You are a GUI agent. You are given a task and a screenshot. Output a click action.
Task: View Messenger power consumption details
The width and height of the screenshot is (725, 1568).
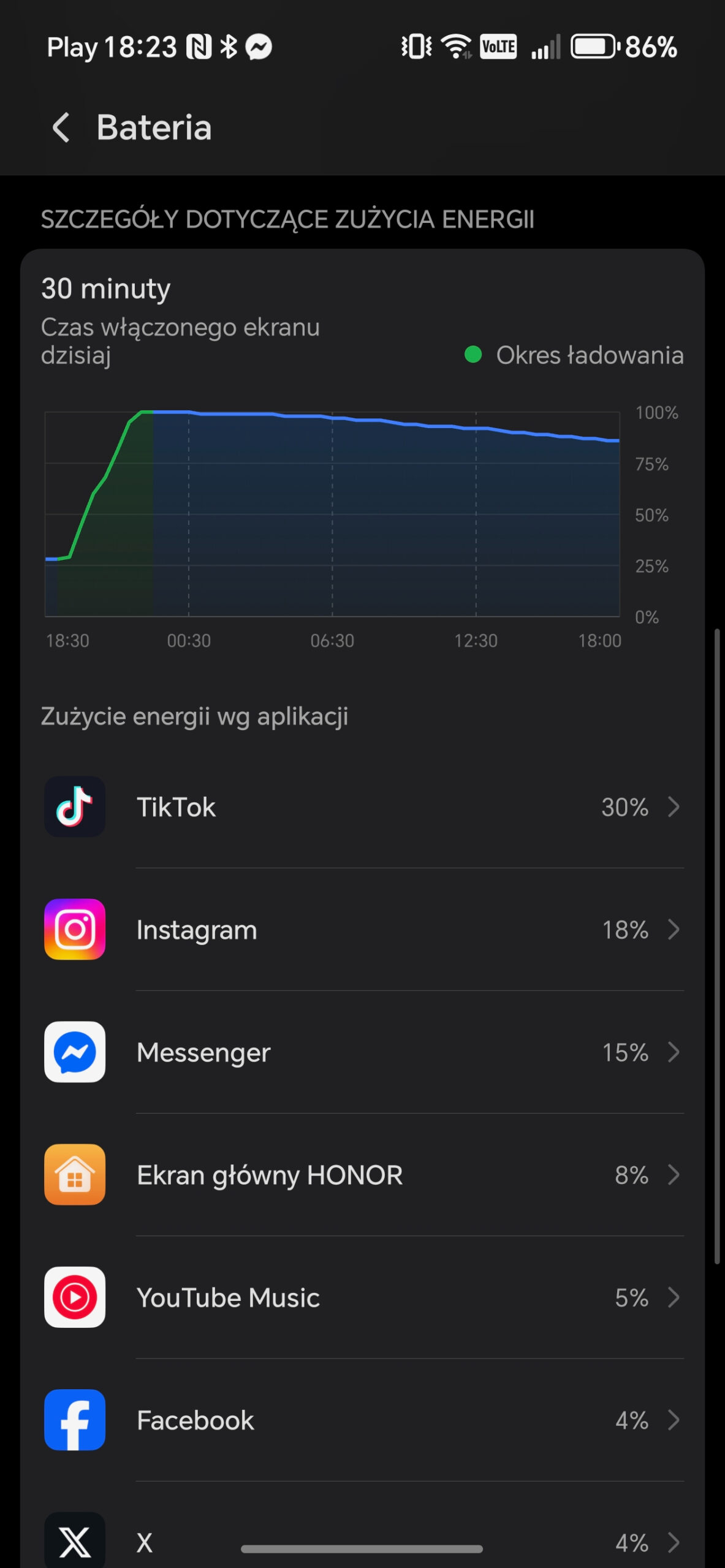click(363, 1052)
